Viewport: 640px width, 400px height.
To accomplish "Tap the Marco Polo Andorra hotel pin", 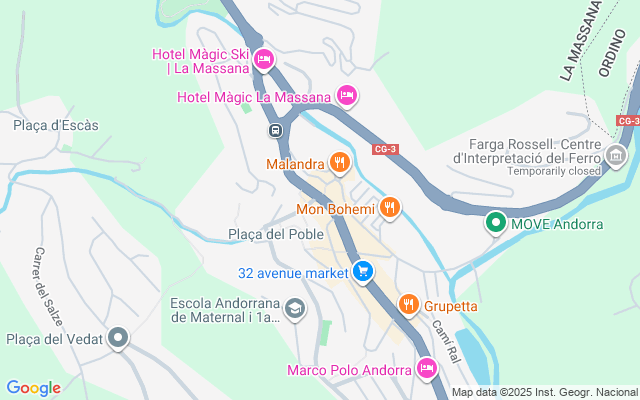I will (x=427, y=369).
